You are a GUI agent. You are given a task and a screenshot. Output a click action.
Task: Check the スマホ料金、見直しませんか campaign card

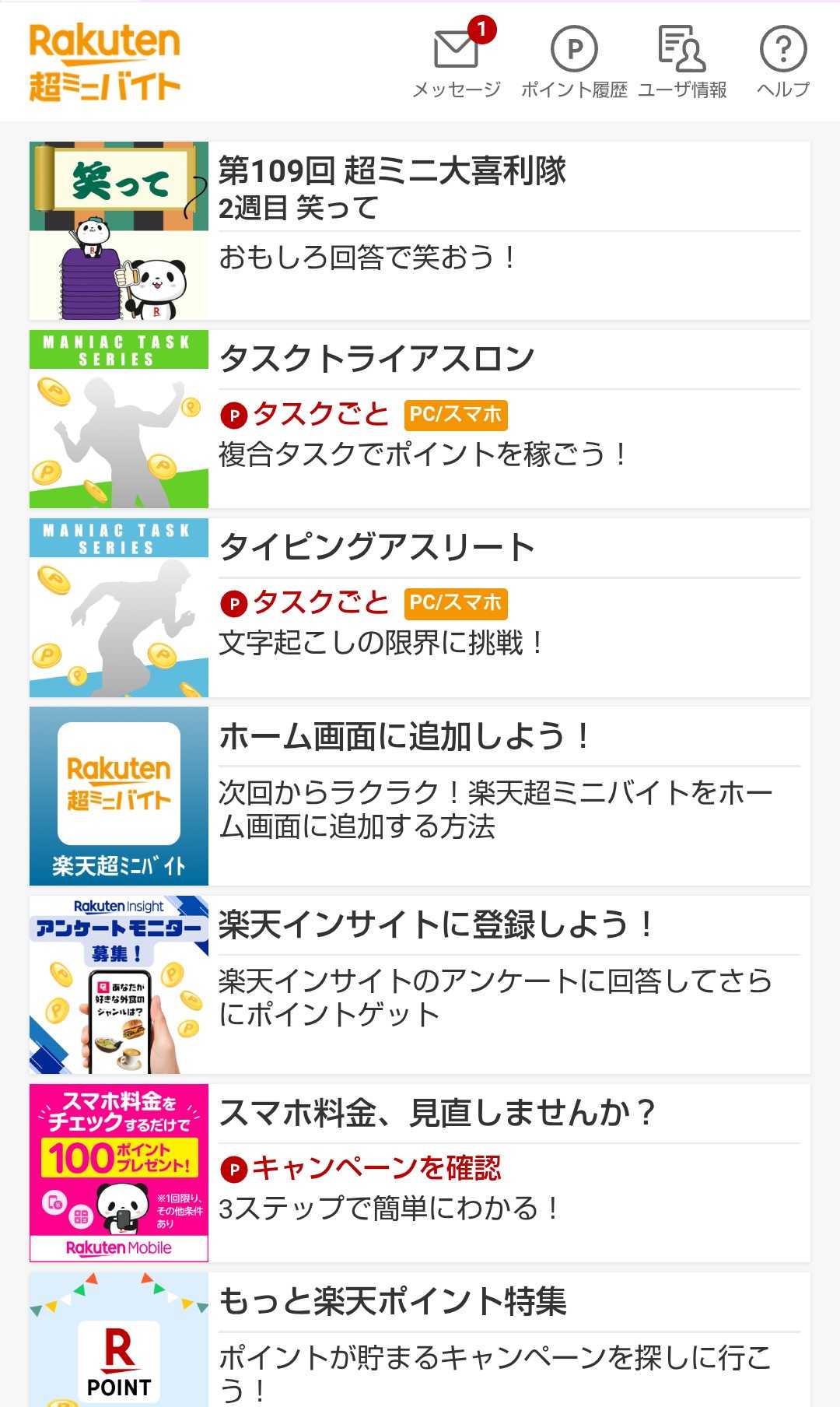pyautogui.click(x=420, y=1173)
